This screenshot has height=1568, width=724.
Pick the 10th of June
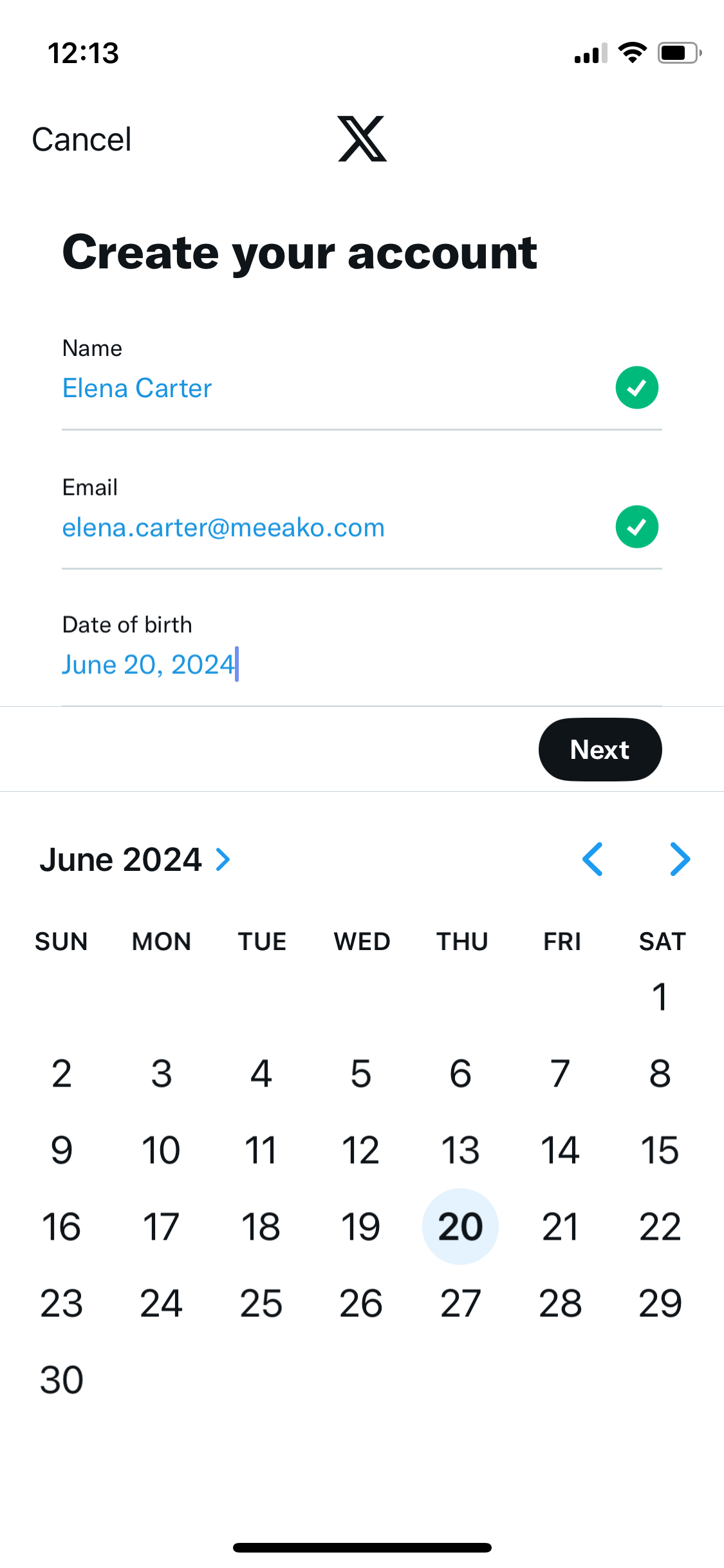162,1150
